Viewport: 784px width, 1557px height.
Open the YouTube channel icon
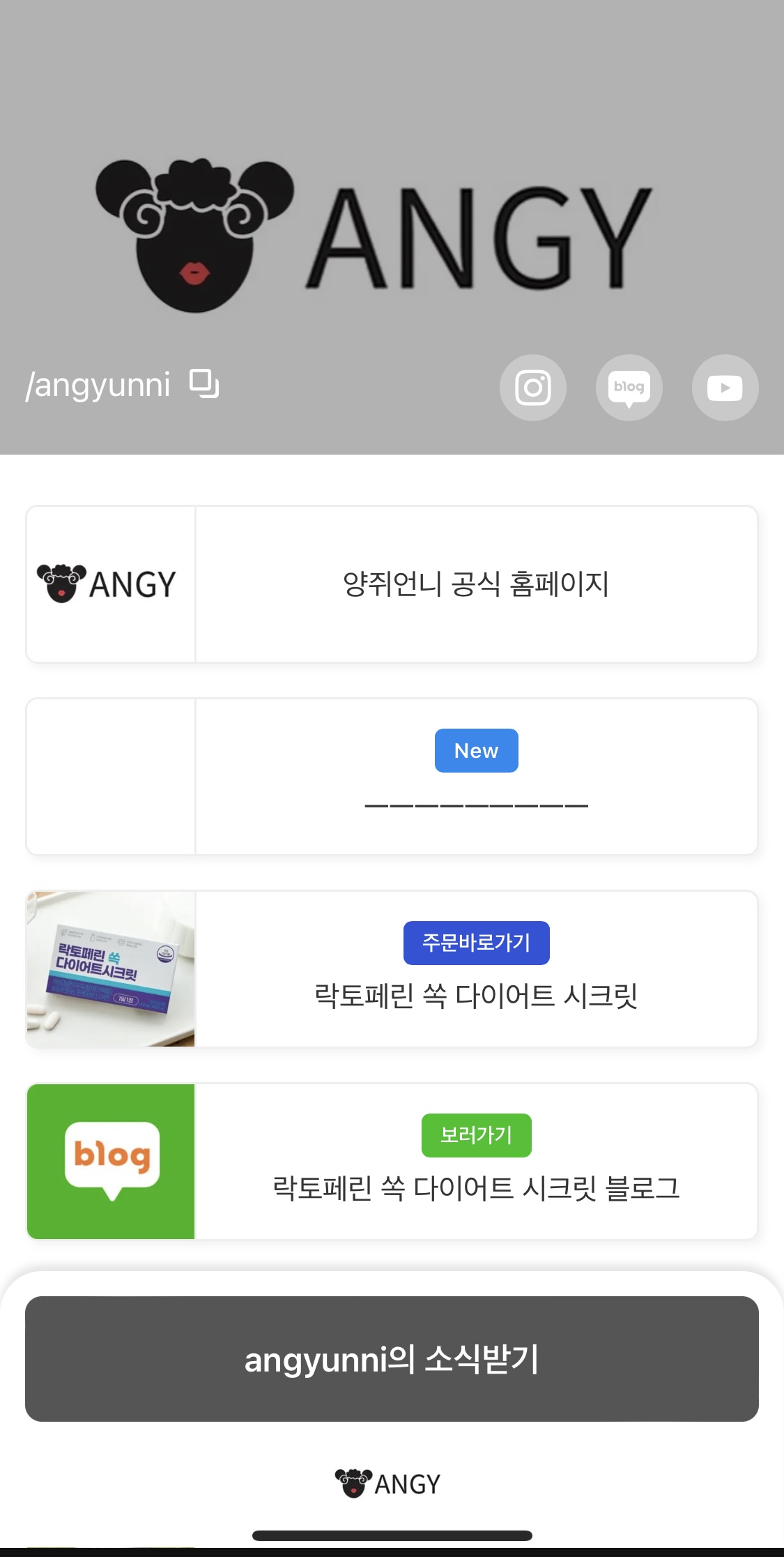[x=725, y=388]
